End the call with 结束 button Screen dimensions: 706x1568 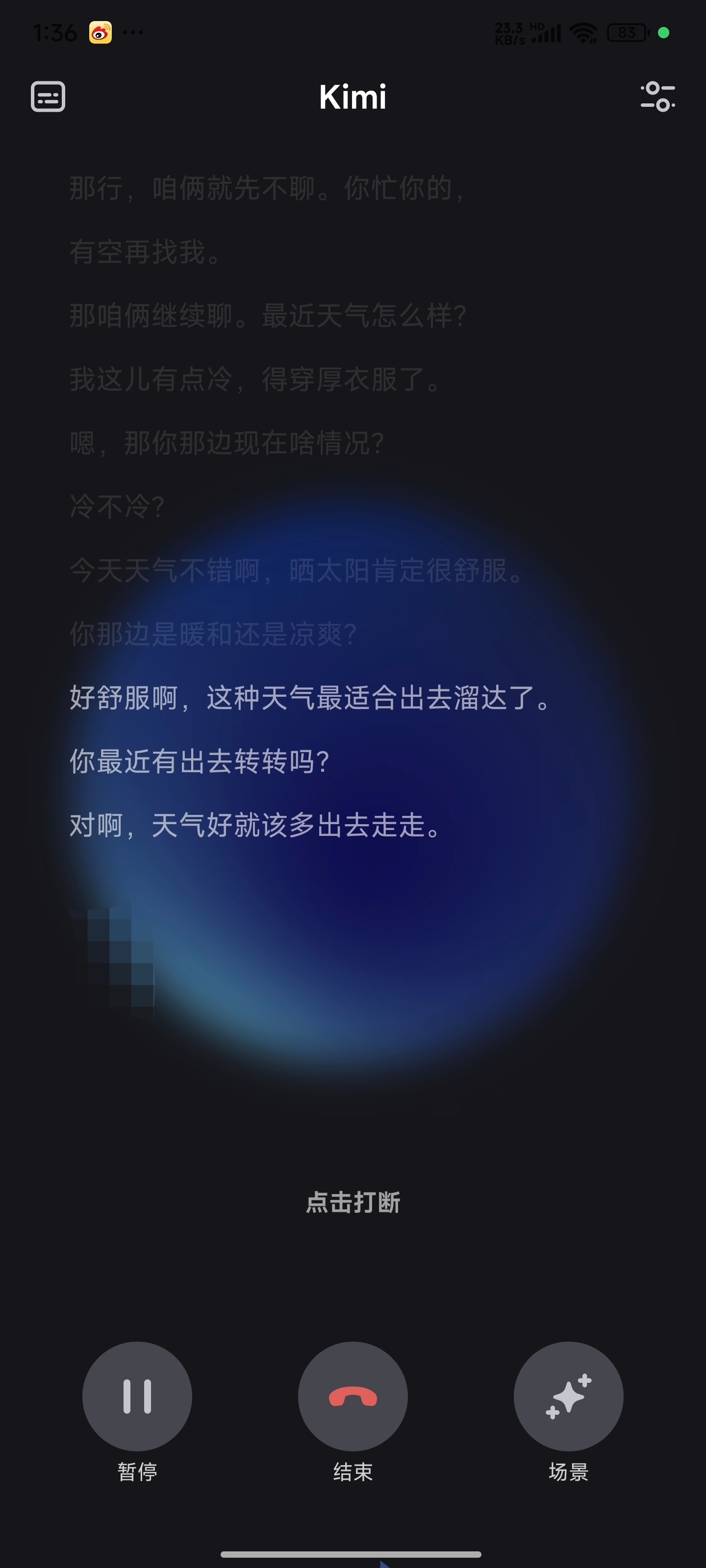353,1396
